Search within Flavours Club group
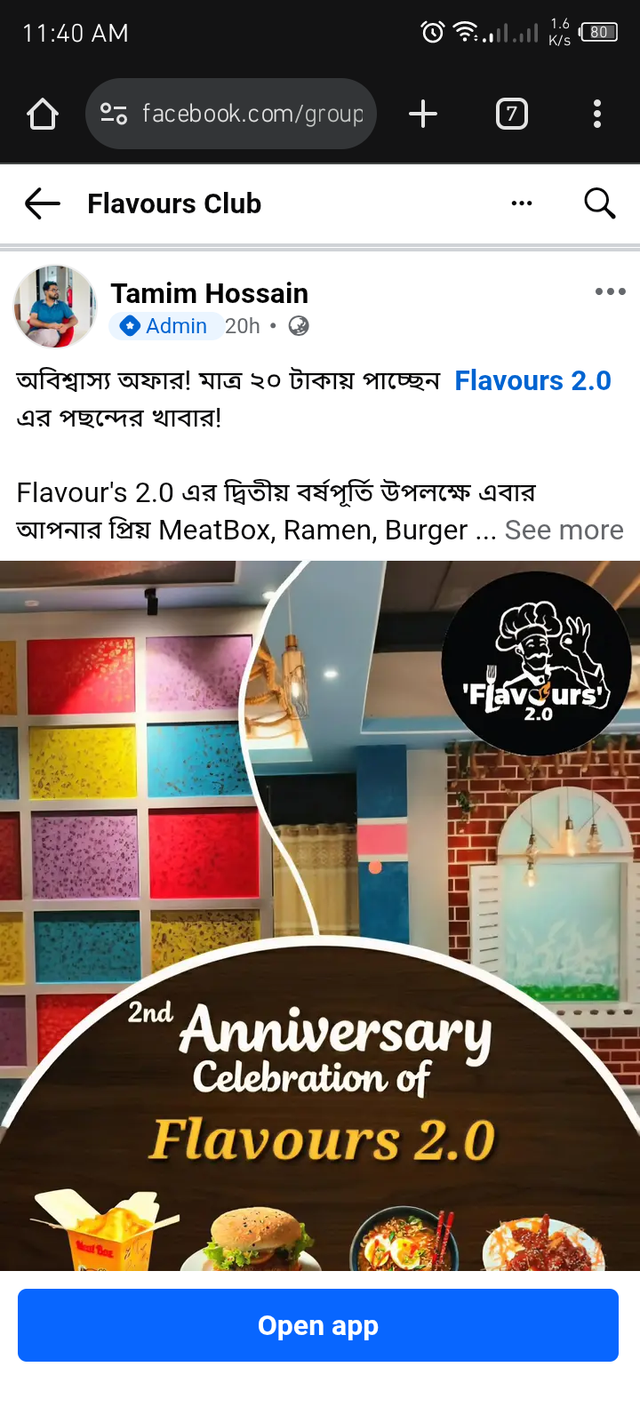Viewport: 640px width, 1422px height. pyautogui.click(x=599, y=204)
